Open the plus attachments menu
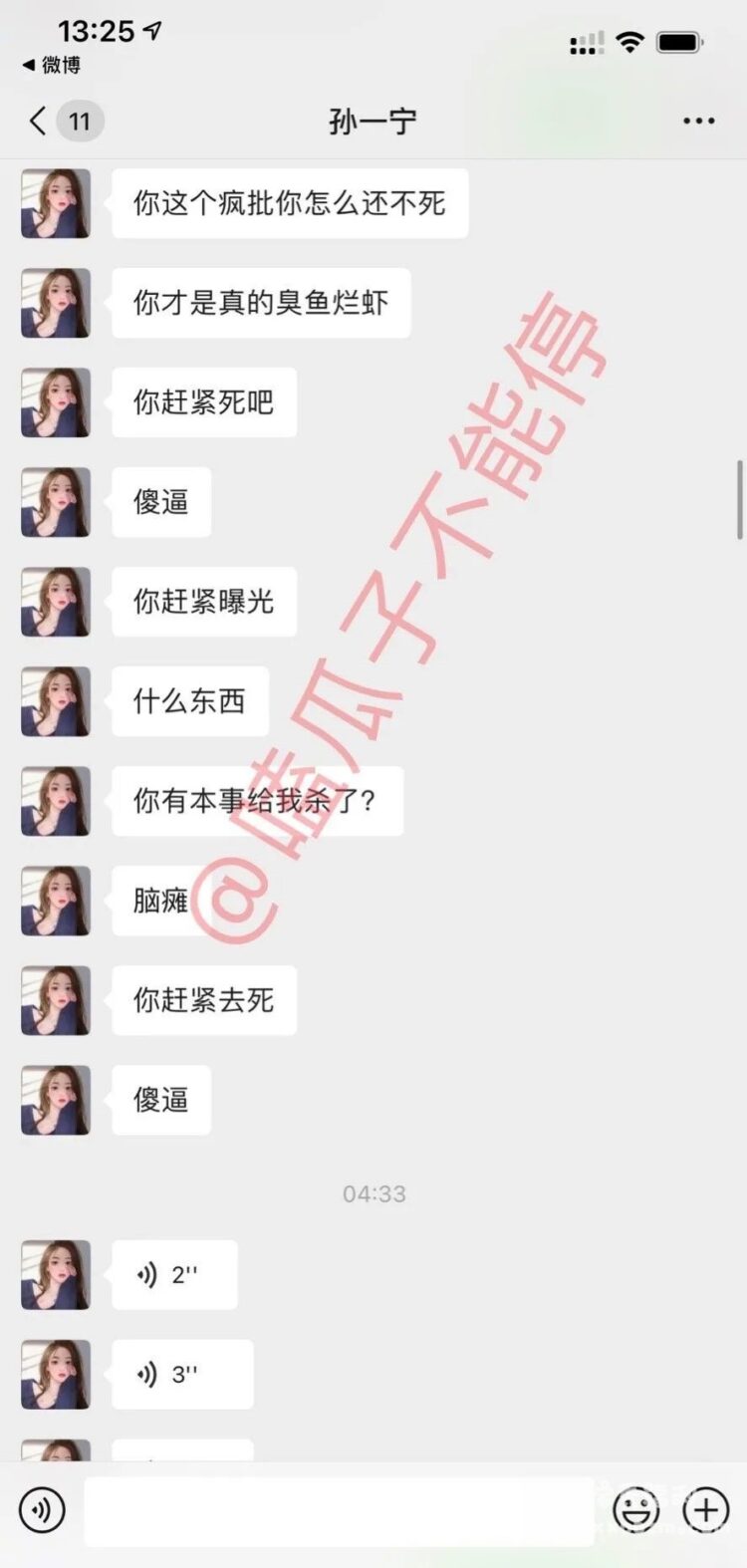The height and width of the screenshot is (1568, 747). tap(706, 1510)
